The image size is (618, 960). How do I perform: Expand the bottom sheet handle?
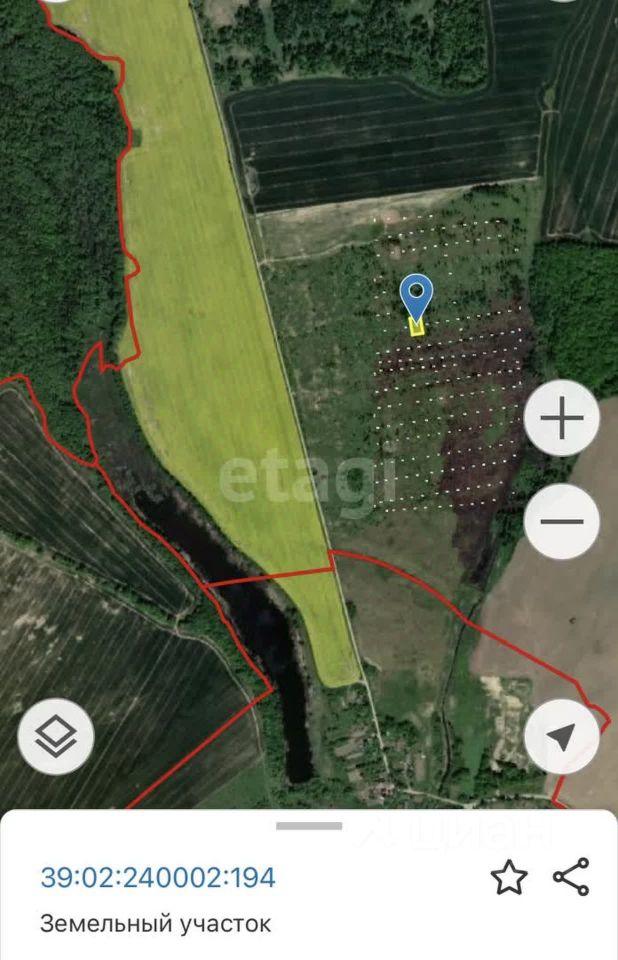coord(309,826)
